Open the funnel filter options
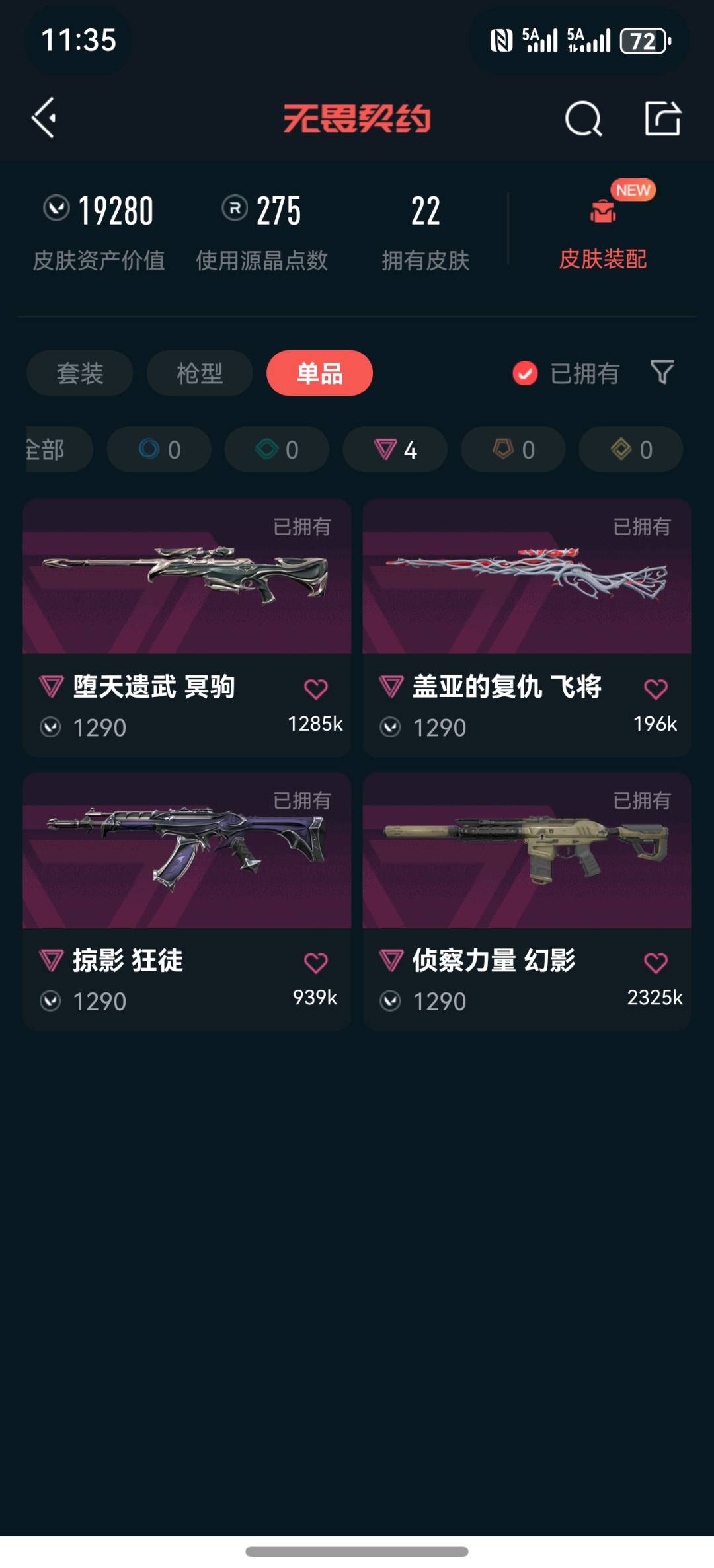 coord(662,373)
